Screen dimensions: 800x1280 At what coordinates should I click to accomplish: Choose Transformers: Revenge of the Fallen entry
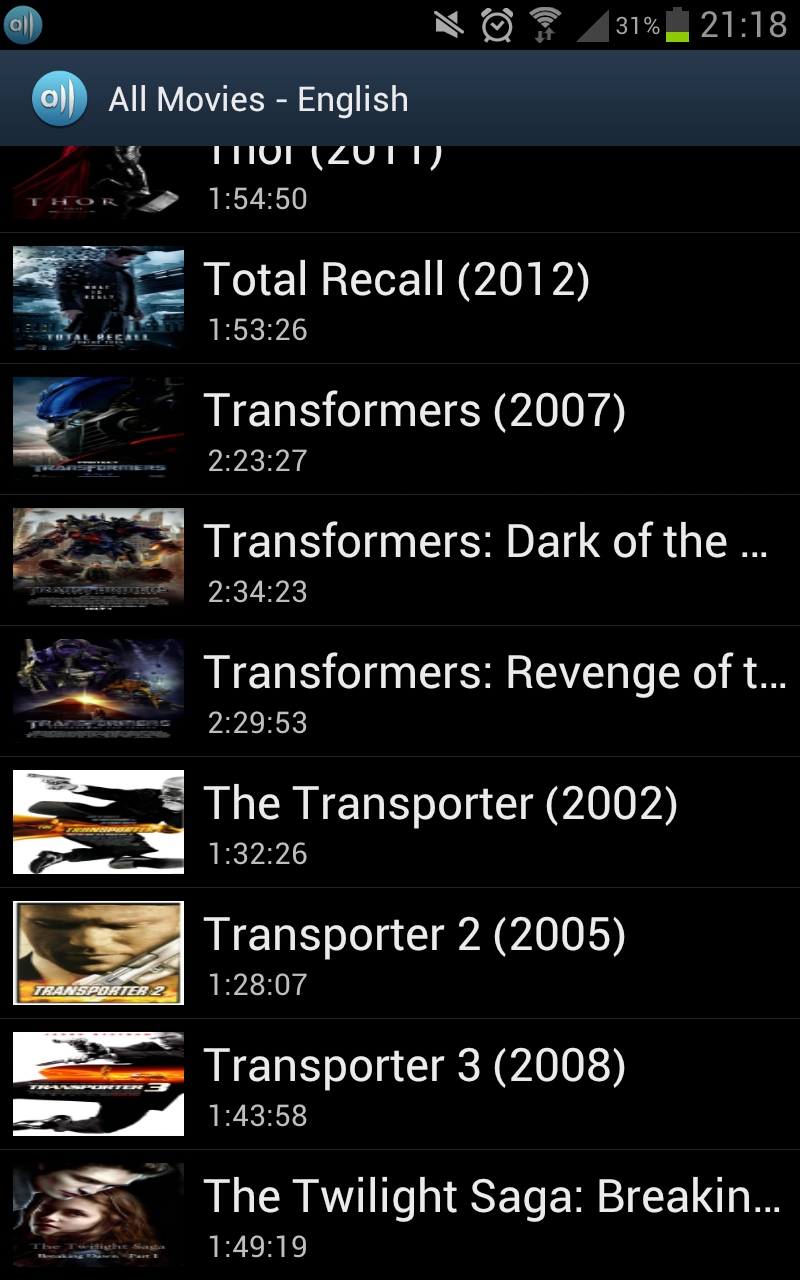click(400, 691)
